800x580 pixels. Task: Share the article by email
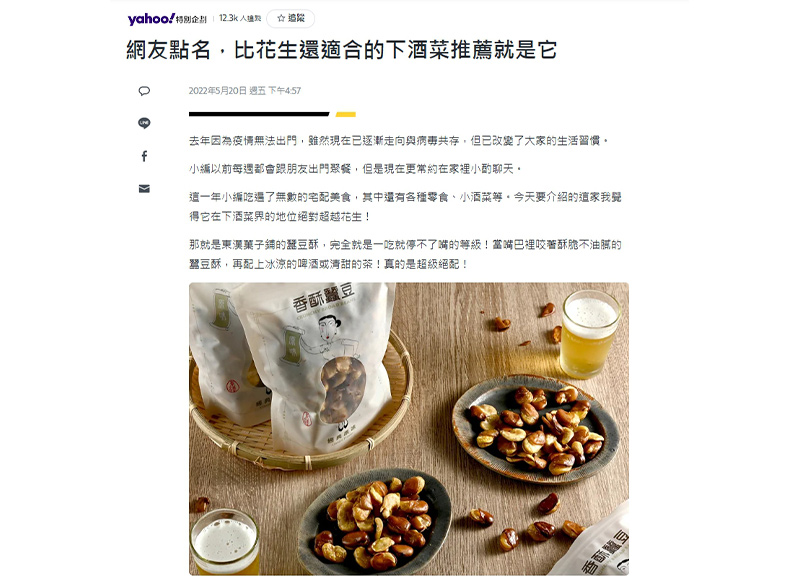point(144,188)
